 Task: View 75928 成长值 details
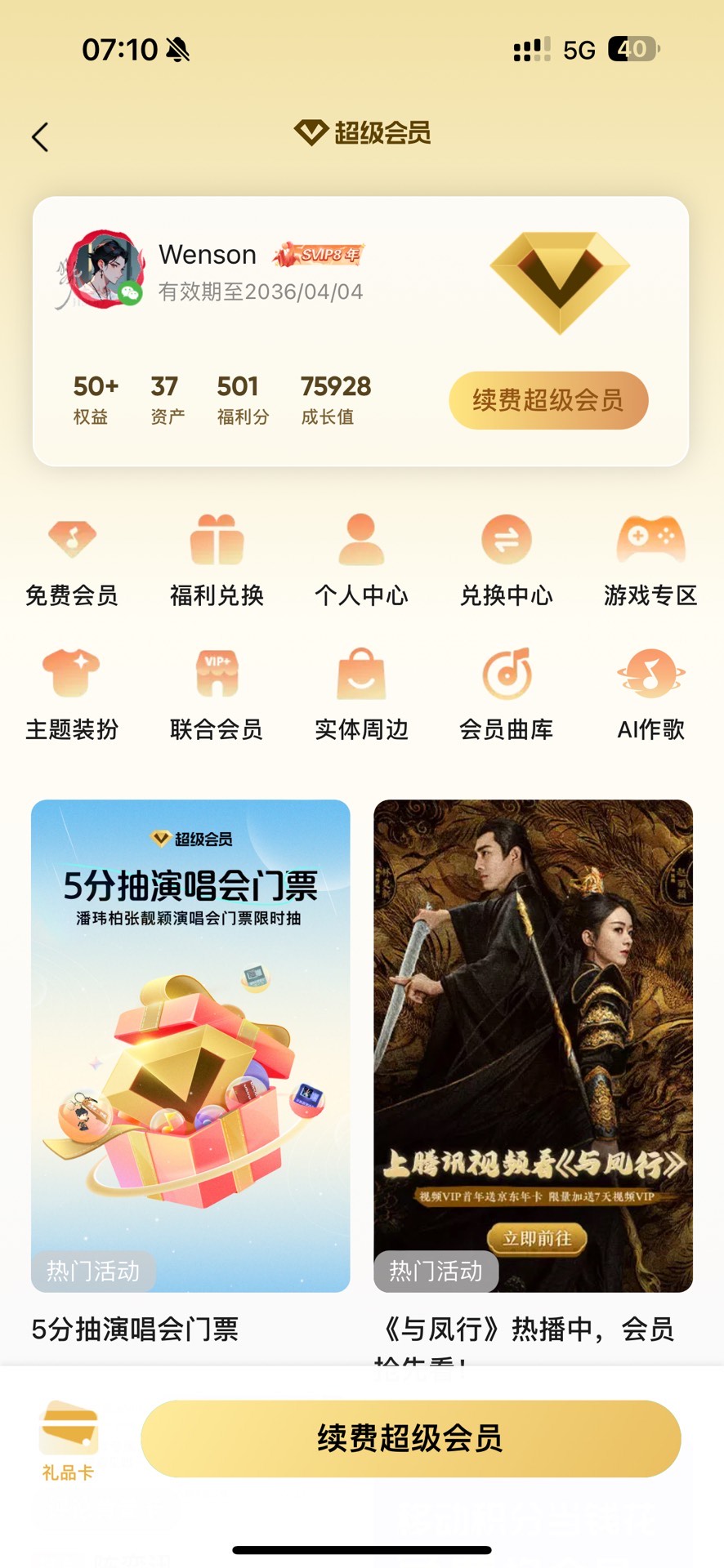[x=335, y=399]
